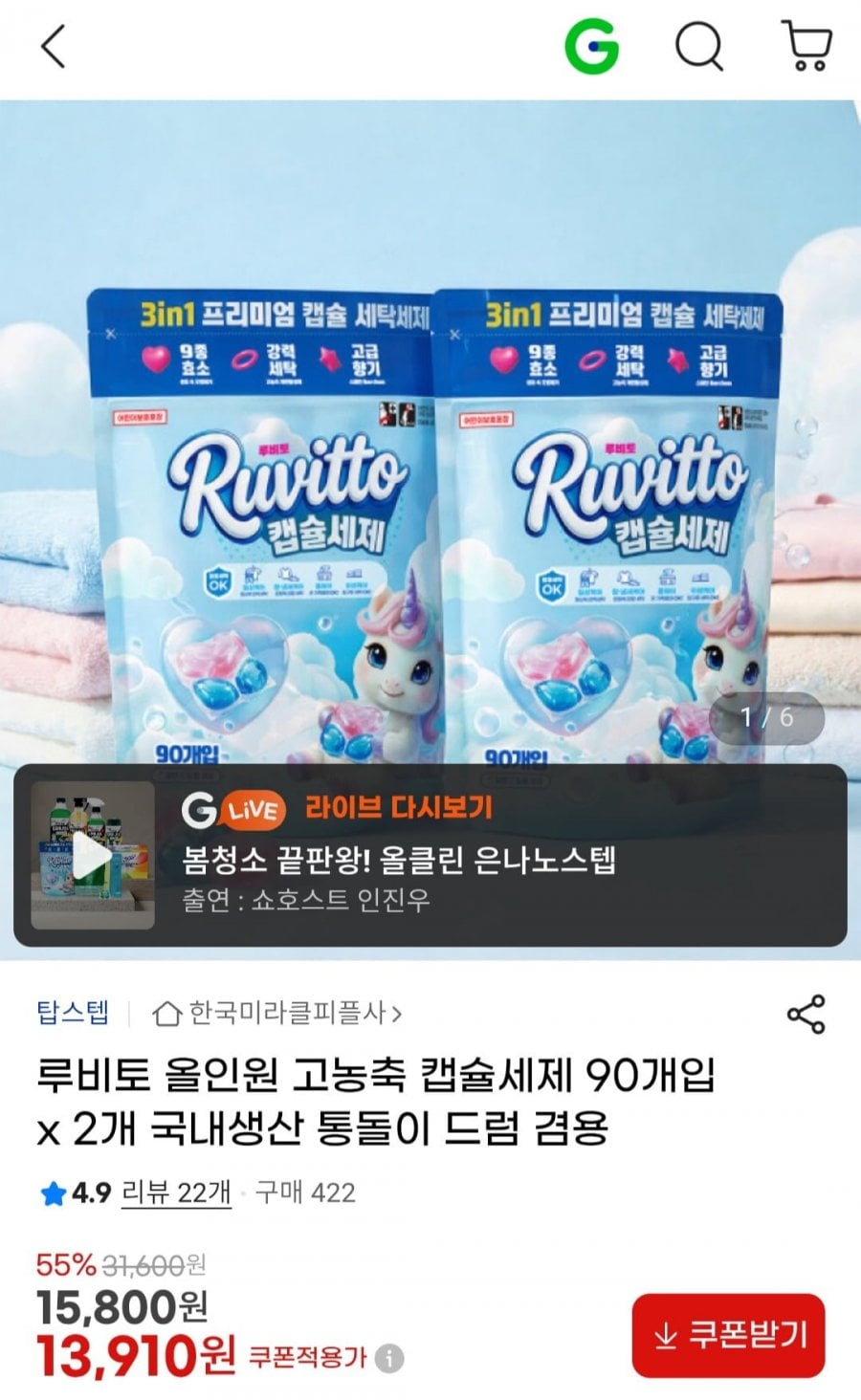Open the 리뷰 22개 reviews link
The height and width of the screenshot is (1400, 861).
[176, 1192]
